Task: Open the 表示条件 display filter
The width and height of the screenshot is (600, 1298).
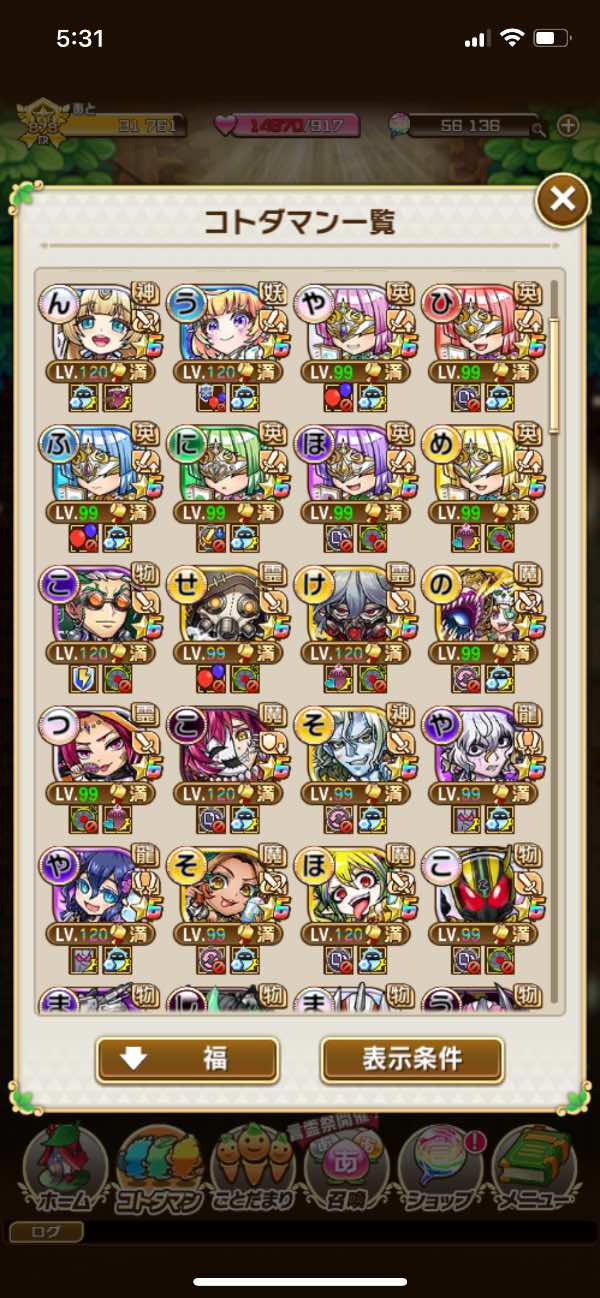Action: 412,1059
